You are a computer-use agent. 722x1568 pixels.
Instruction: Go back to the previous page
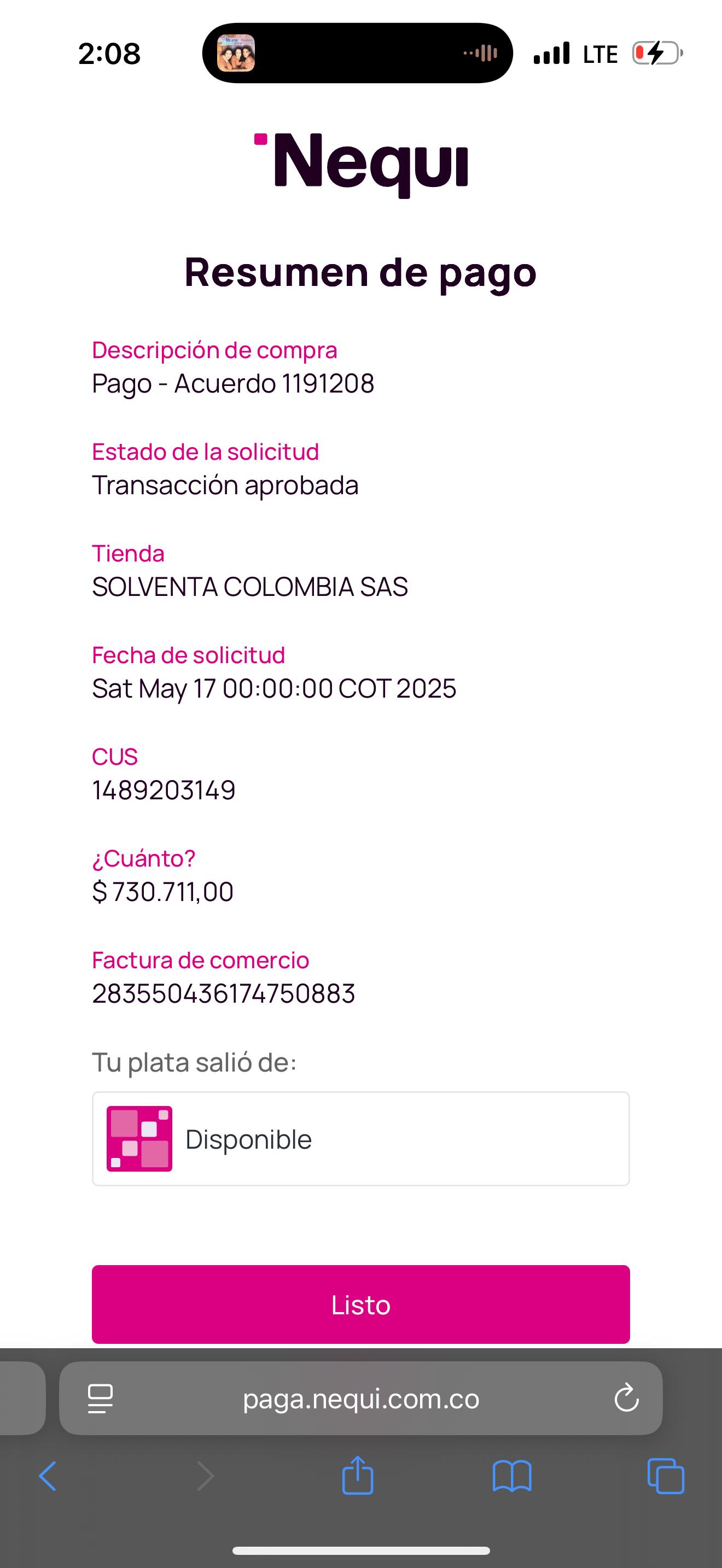click(x=48, y=1476)
